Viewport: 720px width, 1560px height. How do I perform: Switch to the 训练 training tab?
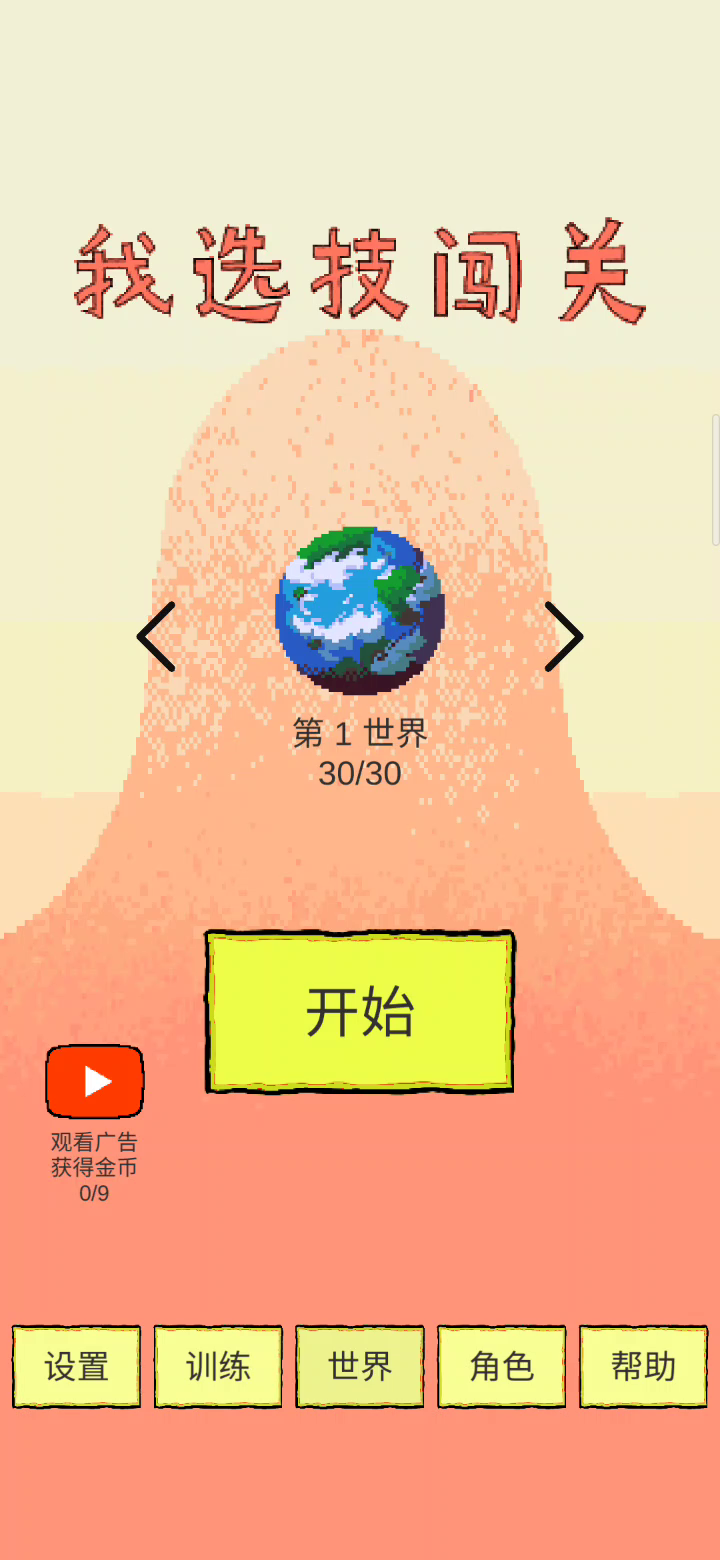[218, 1367]
